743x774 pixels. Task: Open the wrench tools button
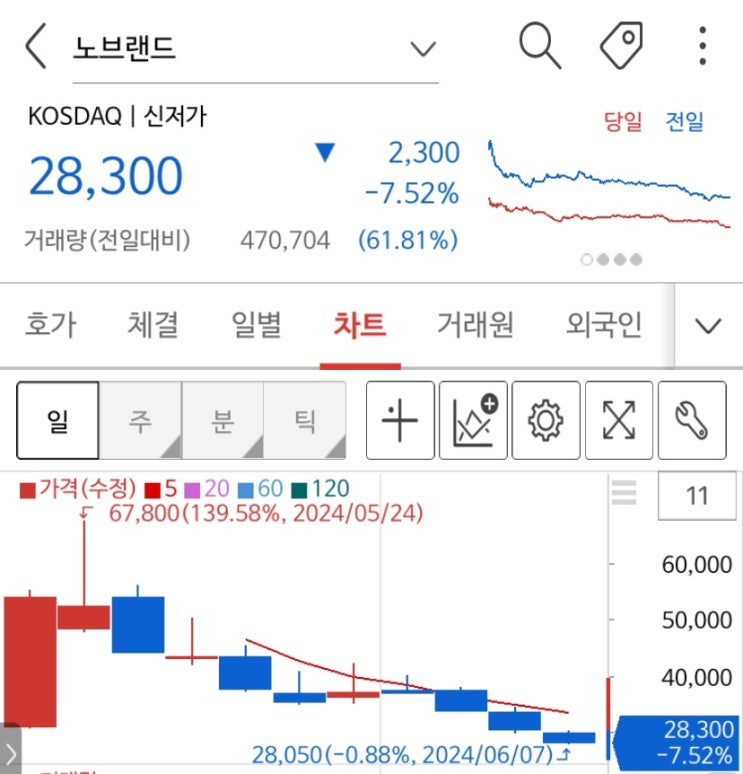tap(692, 420)
